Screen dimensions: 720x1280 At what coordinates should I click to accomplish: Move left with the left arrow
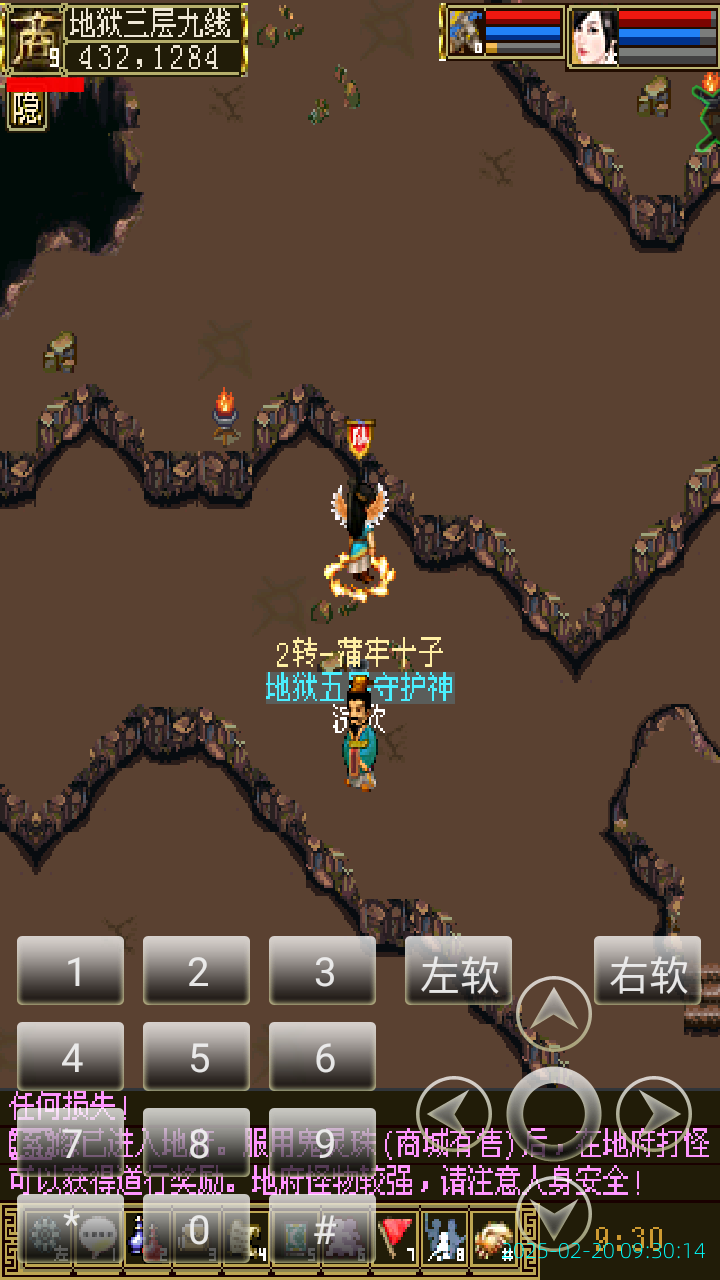point(454,1114)
